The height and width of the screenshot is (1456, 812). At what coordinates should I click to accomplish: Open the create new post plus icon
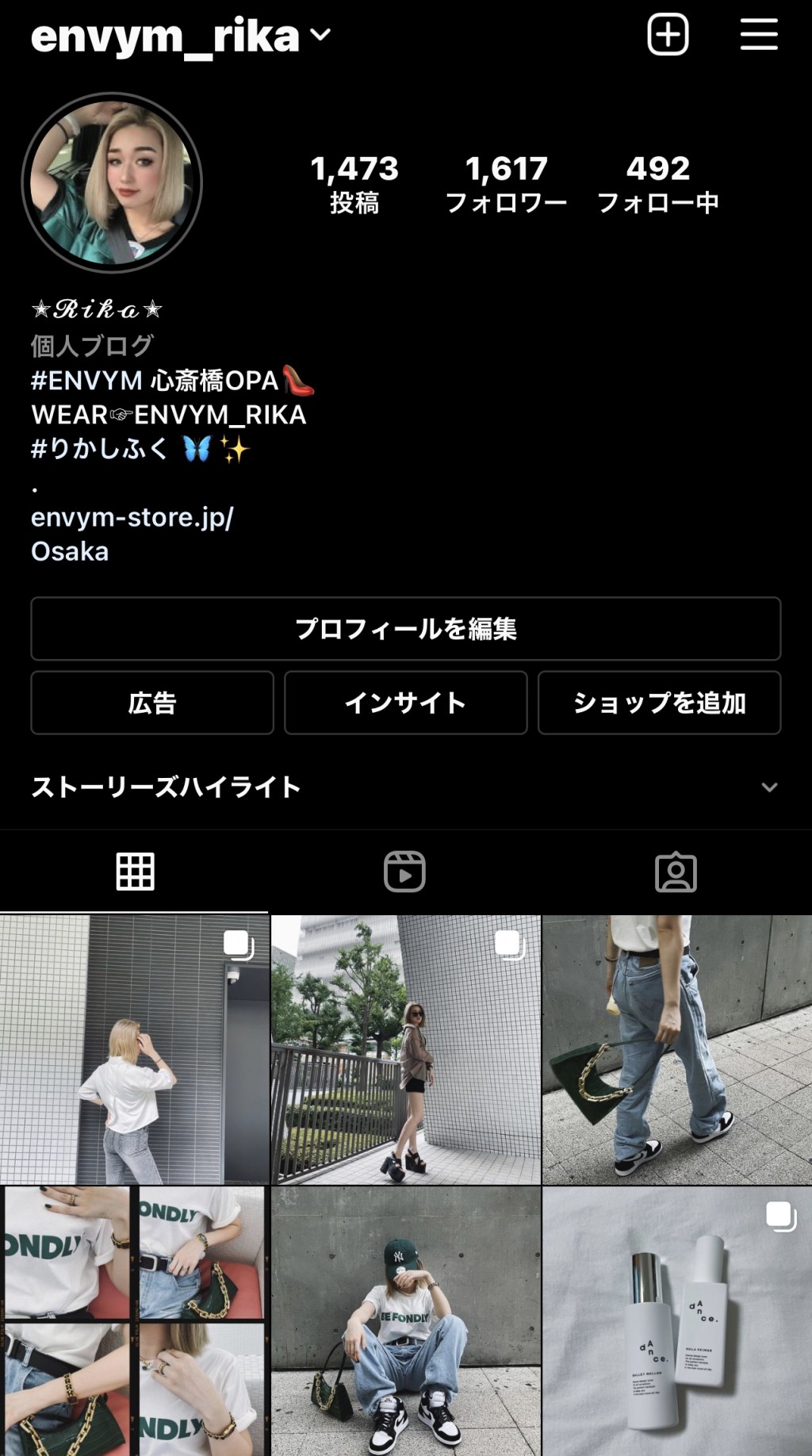668,35
